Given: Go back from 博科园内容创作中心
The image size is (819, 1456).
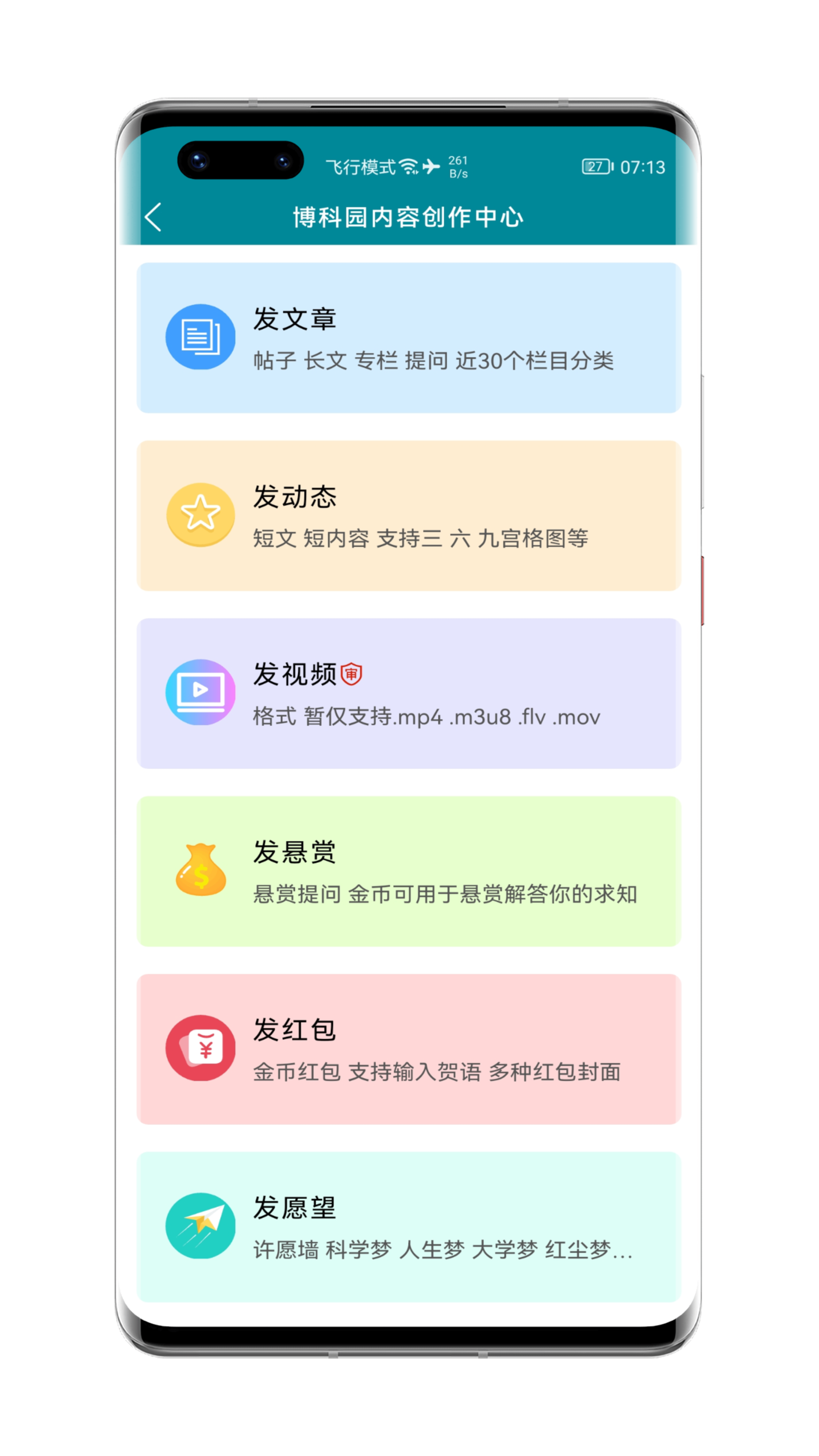Looking at the screenshot, I should 153,217.
